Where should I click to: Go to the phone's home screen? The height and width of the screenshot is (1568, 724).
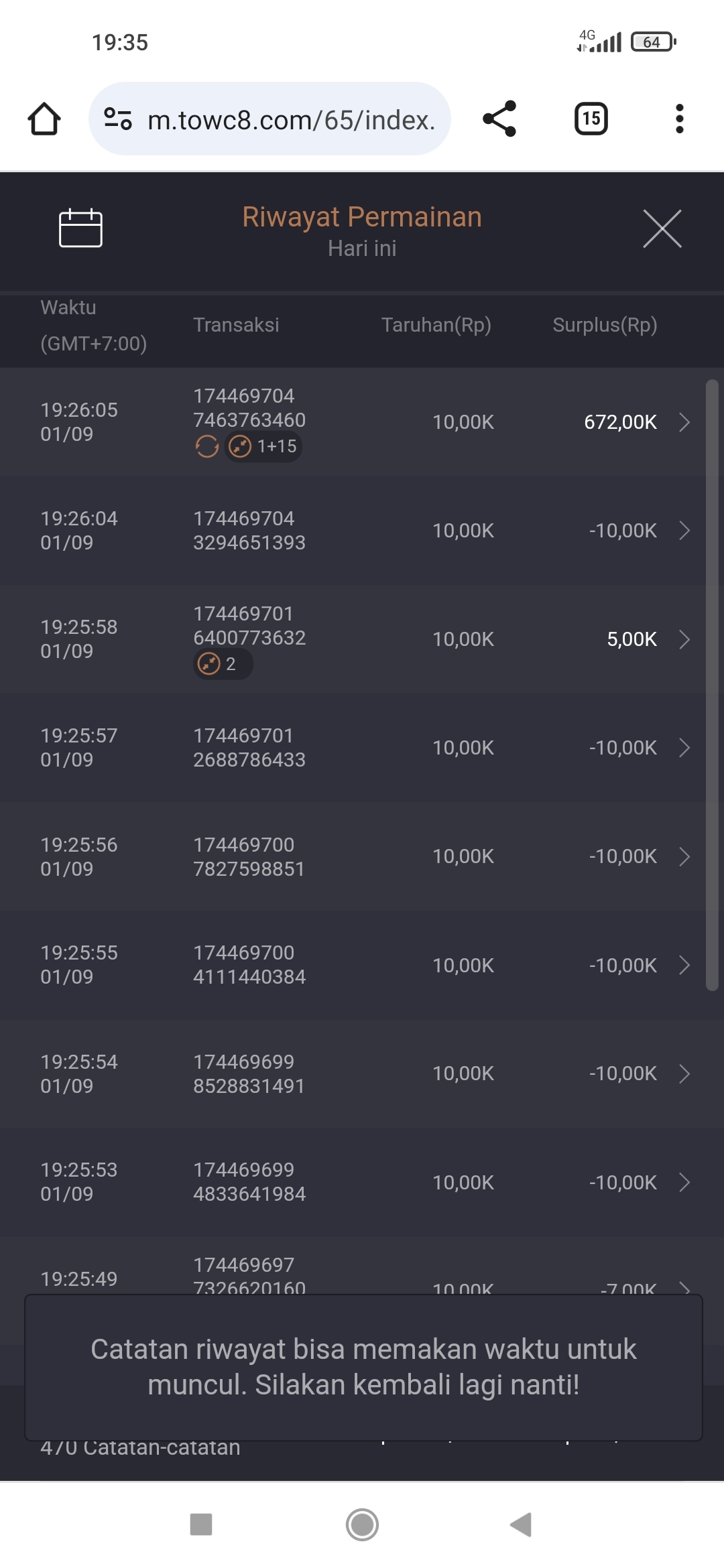(x=362, y=1524)
